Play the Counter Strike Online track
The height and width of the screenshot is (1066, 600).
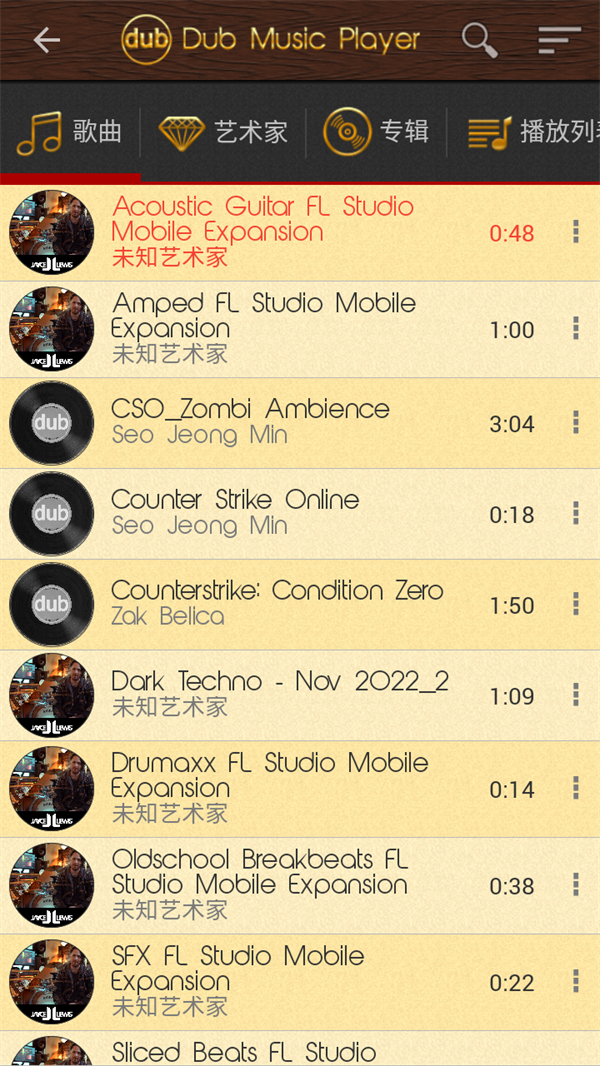pyautogui.click(x=235, y=513)
